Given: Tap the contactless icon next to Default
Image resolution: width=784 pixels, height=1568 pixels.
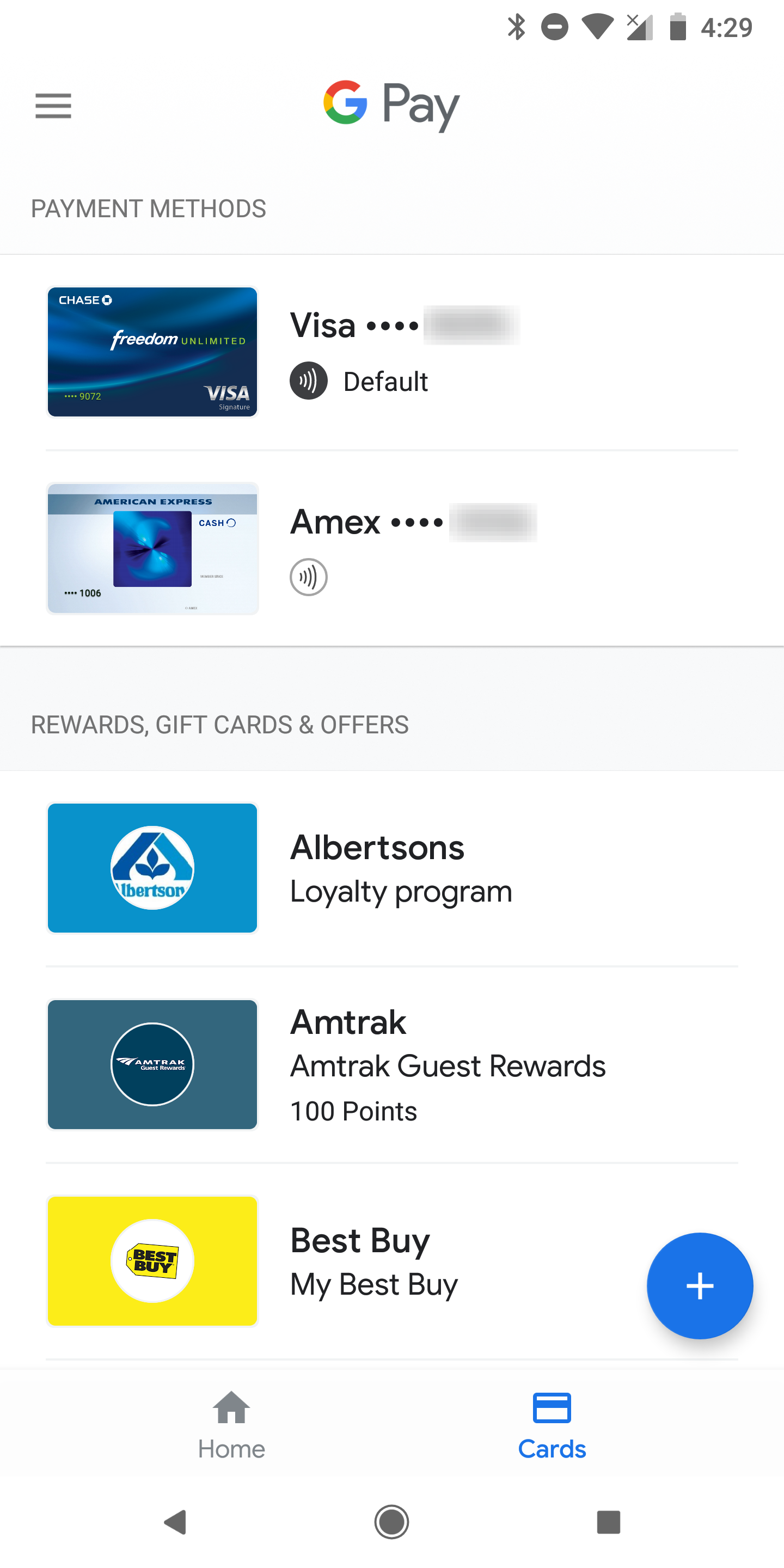Looking at the screenshot, I should click(309, 382).
